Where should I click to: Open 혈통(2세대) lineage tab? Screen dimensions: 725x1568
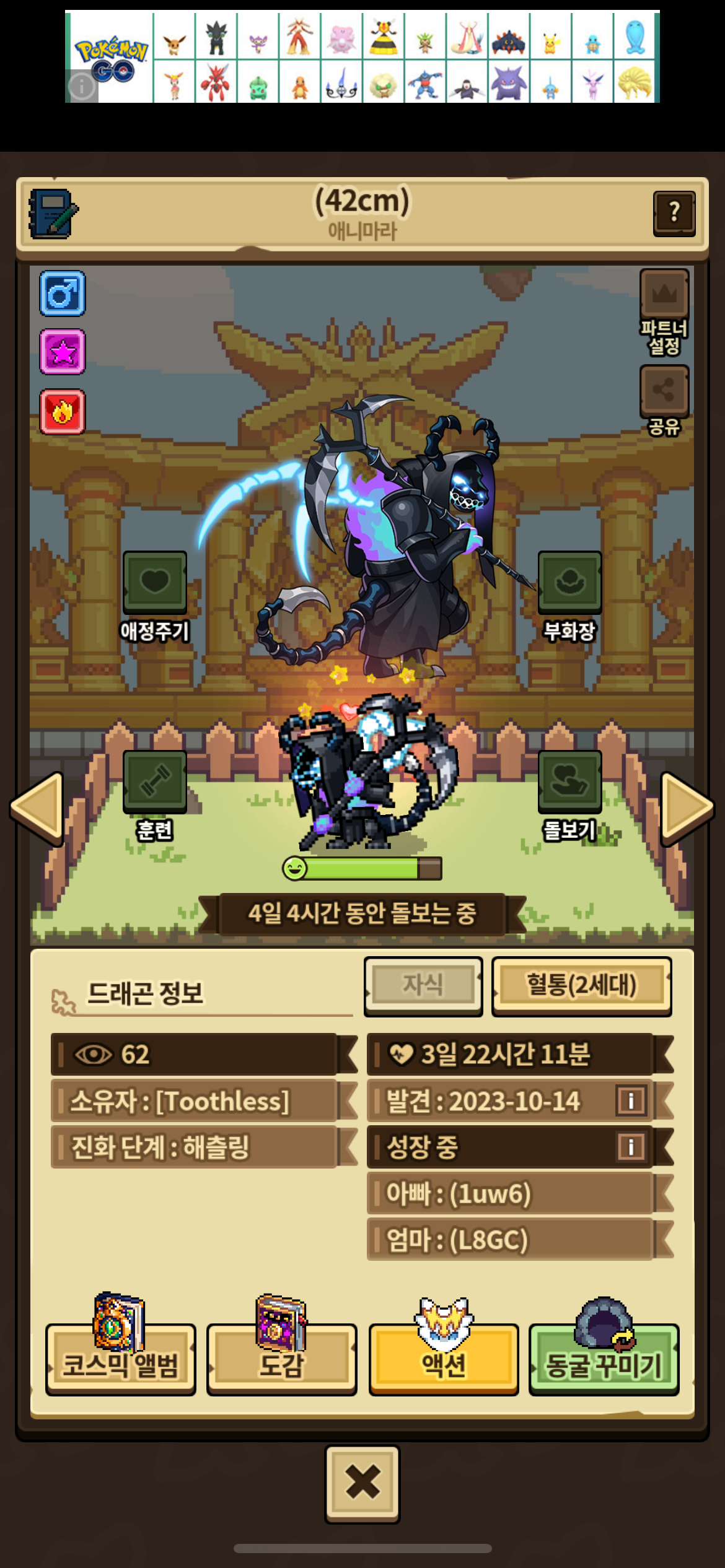click(x=581, y=985)
